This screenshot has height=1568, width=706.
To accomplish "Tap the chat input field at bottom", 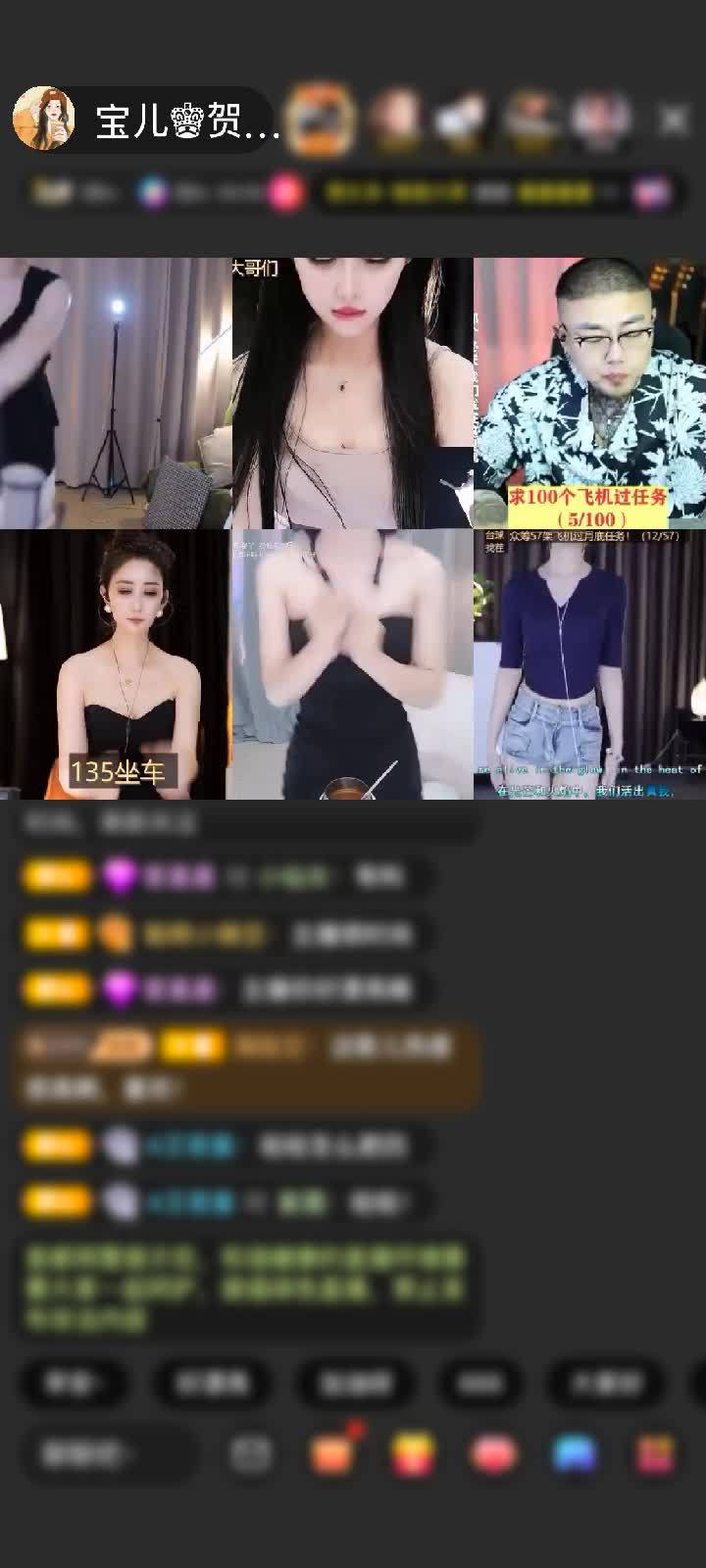I will (108, 1454).
